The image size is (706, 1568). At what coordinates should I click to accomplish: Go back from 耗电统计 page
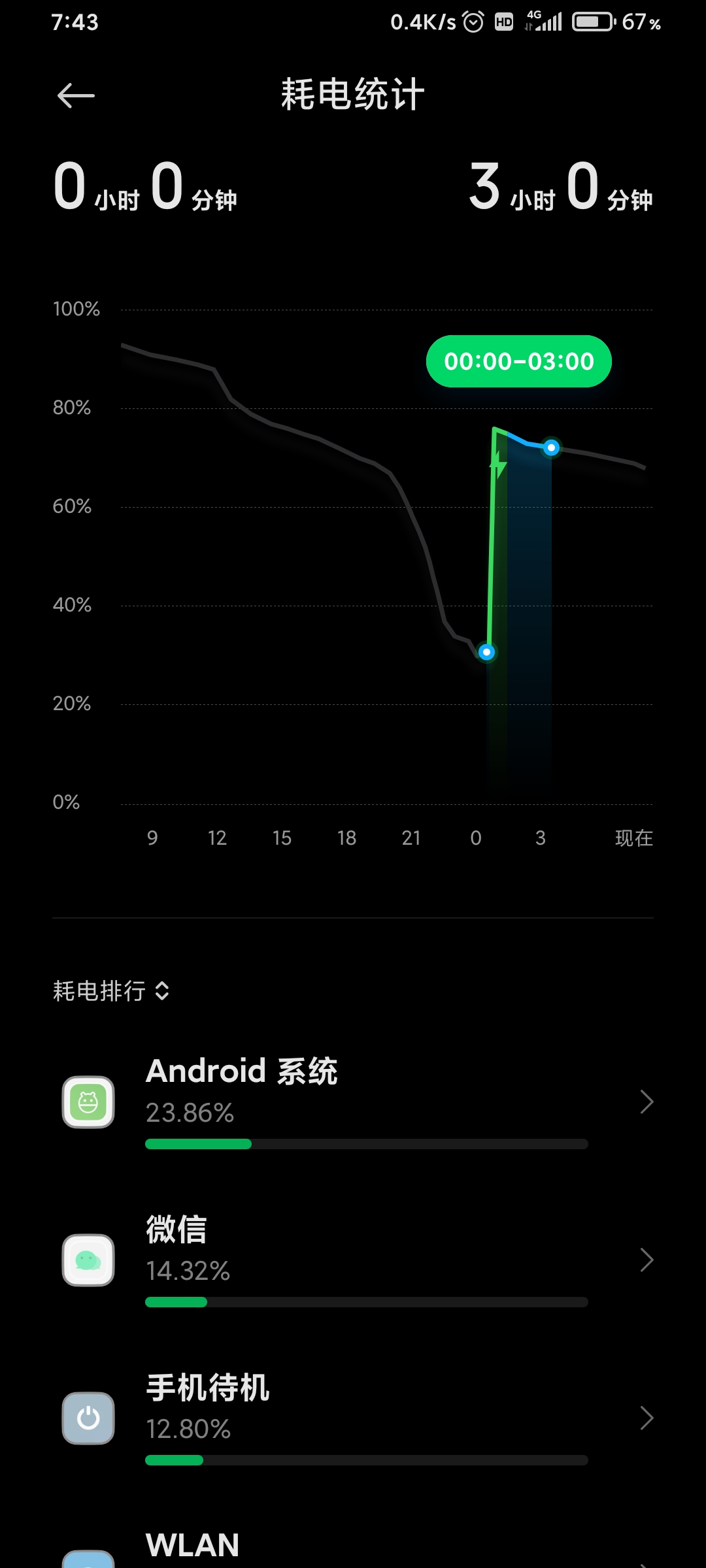[76, 96]
